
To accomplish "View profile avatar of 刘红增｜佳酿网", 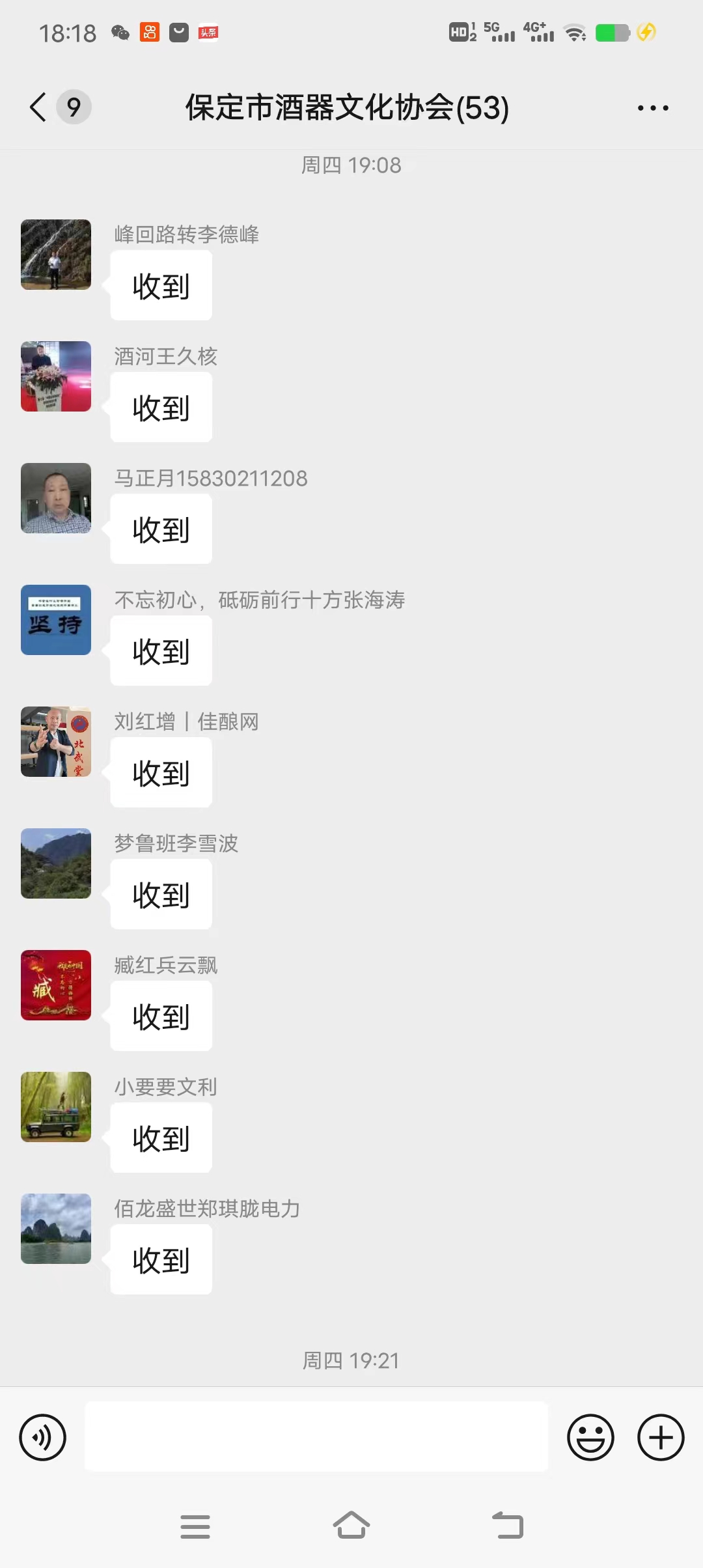I will (x=56, y=742).
